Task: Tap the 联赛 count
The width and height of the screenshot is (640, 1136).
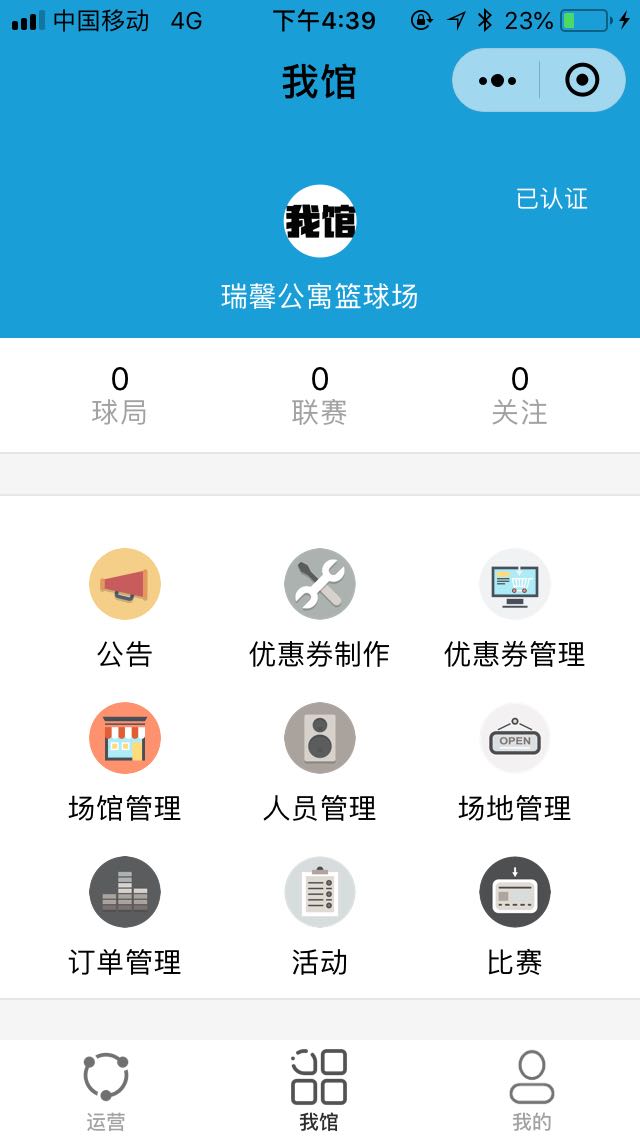Action: 320,396
